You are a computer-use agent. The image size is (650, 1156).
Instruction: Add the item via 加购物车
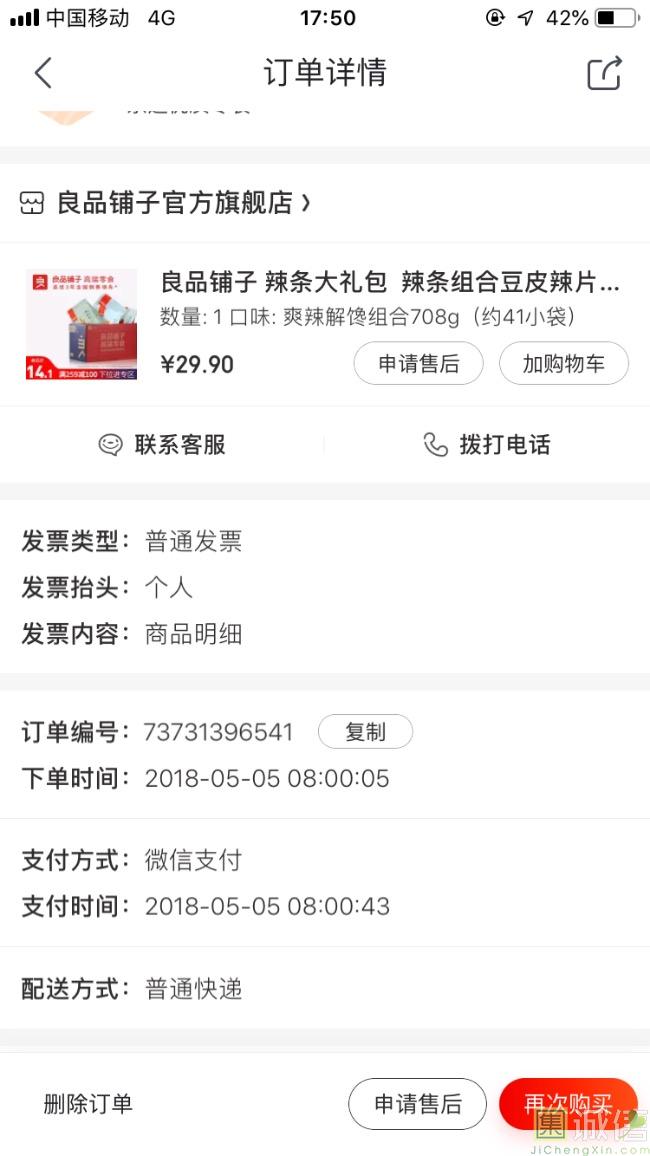pyautogui.click(x=564, y=364)
